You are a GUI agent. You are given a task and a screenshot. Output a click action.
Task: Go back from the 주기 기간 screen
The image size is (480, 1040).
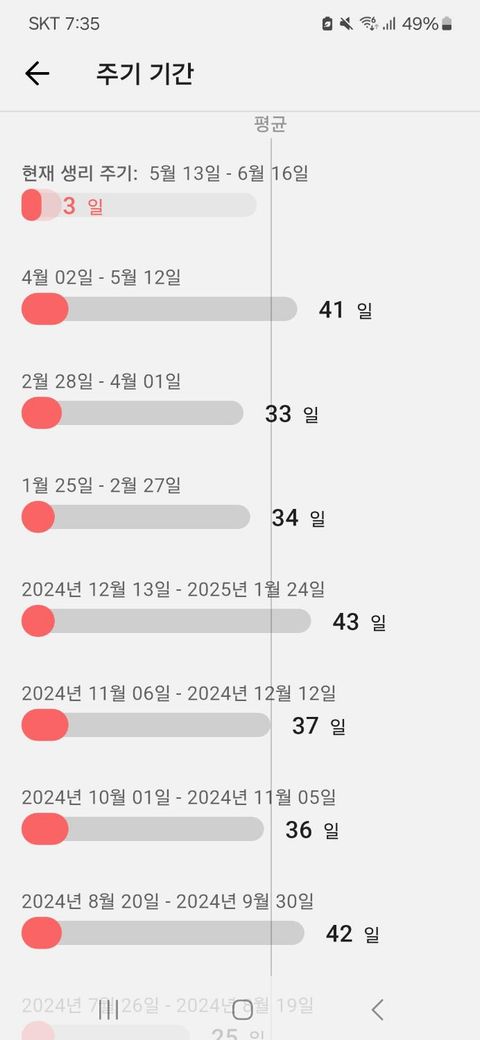[37, 73]
